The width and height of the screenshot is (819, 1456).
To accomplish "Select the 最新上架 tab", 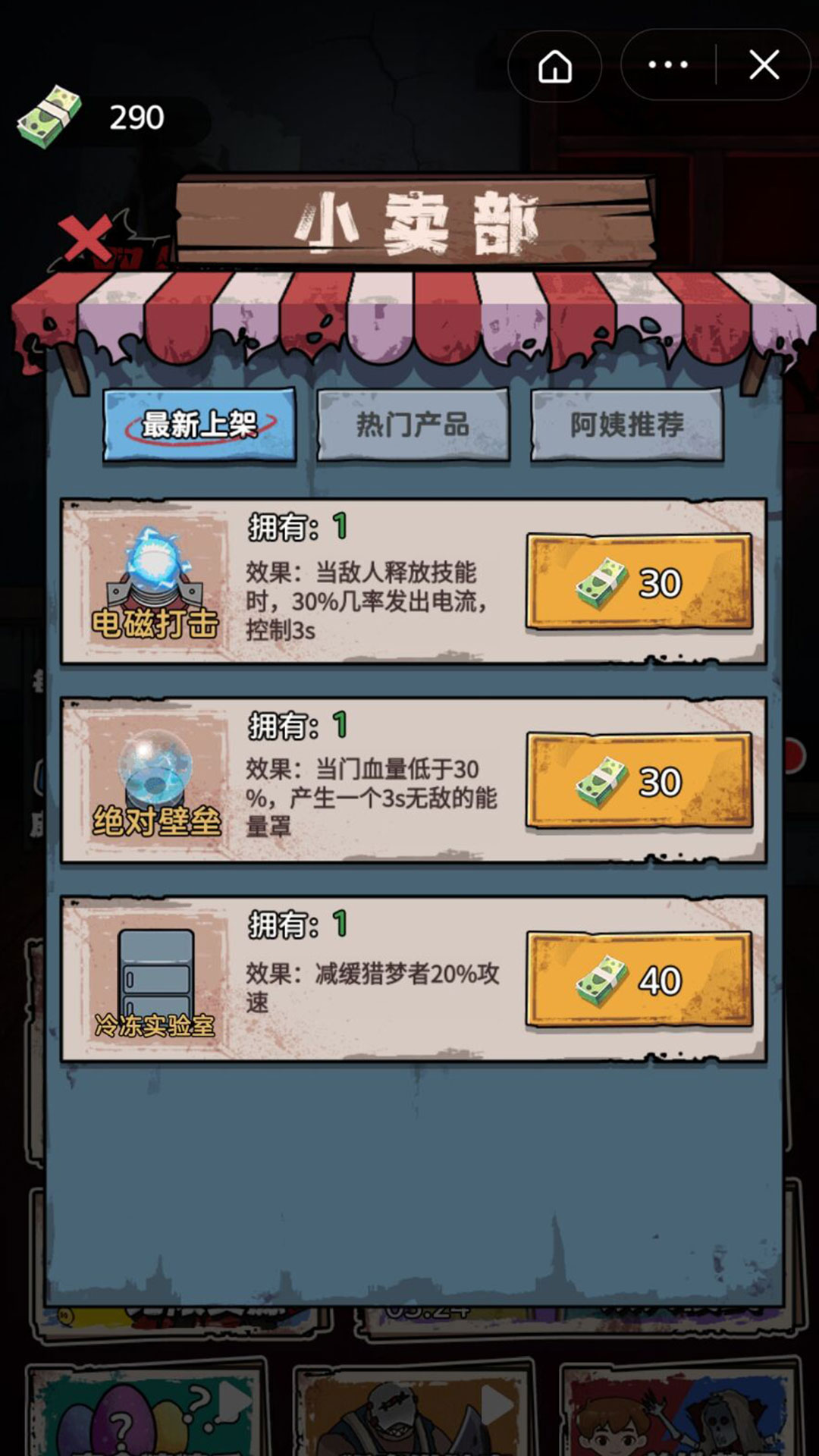I will tap(199, 425).
